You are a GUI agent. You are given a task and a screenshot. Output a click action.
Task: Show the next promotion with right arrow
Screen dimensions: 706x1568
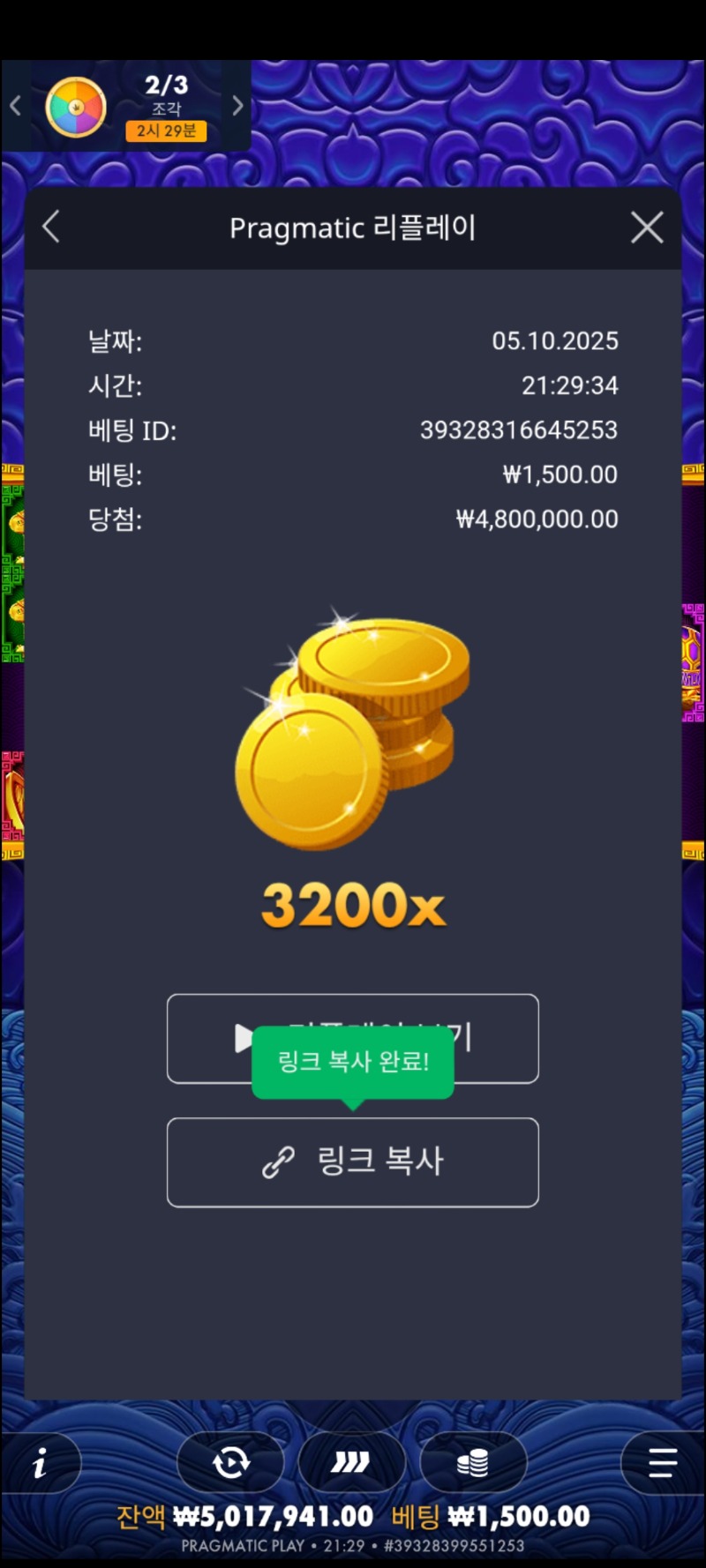pyautogui.click(x=237, y=107)
